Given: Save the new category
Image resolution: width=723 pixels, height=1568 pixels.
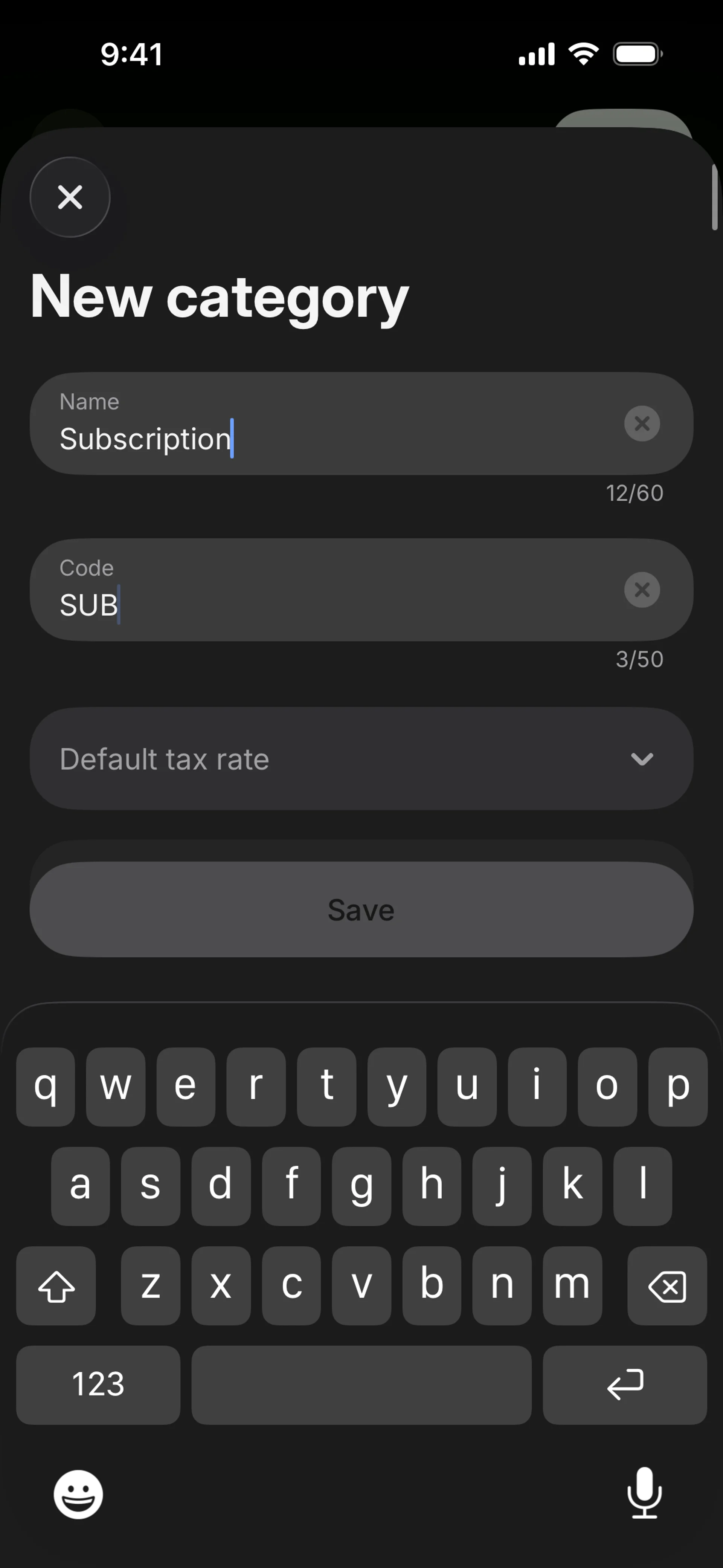Looking at the screenshot, I should (x=361, y=909).
